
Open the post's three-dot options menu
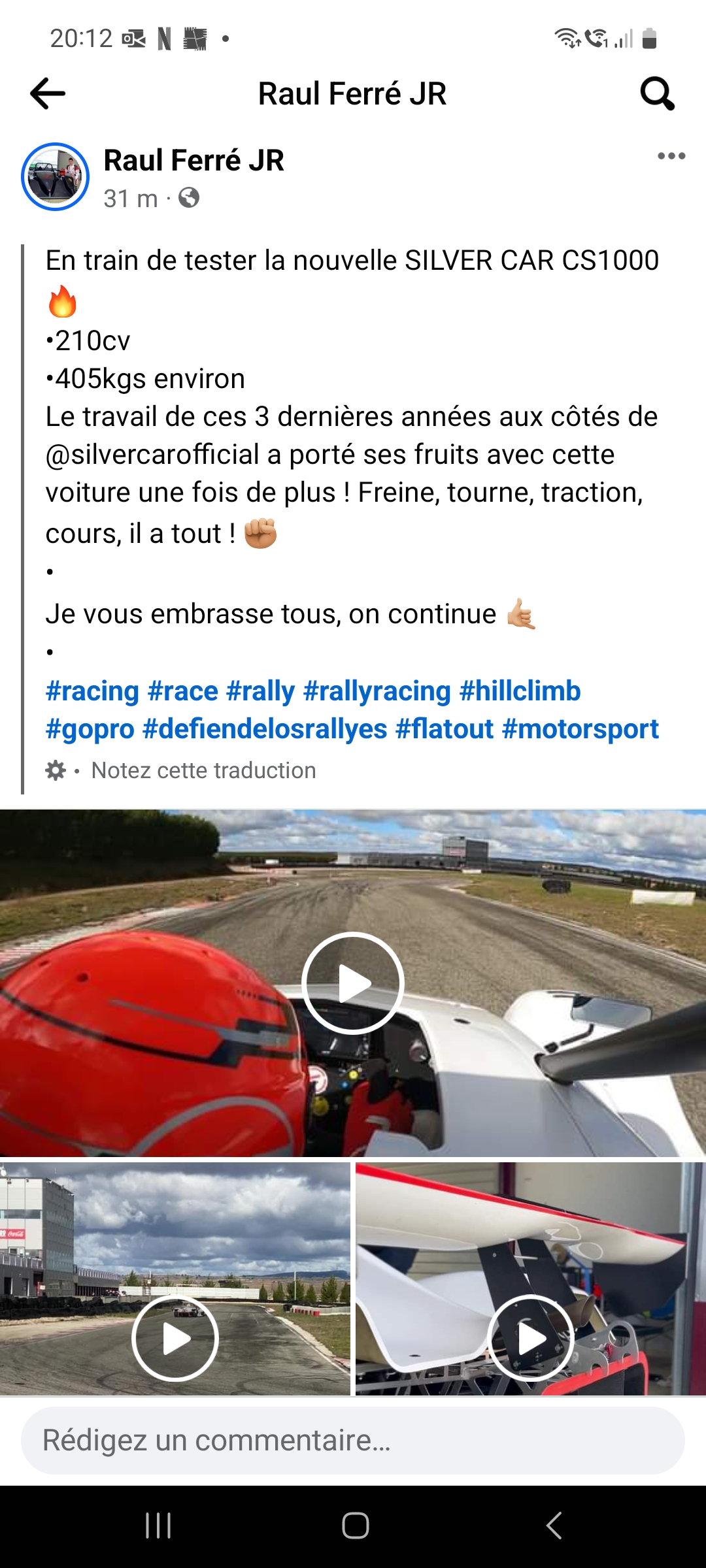671,156
